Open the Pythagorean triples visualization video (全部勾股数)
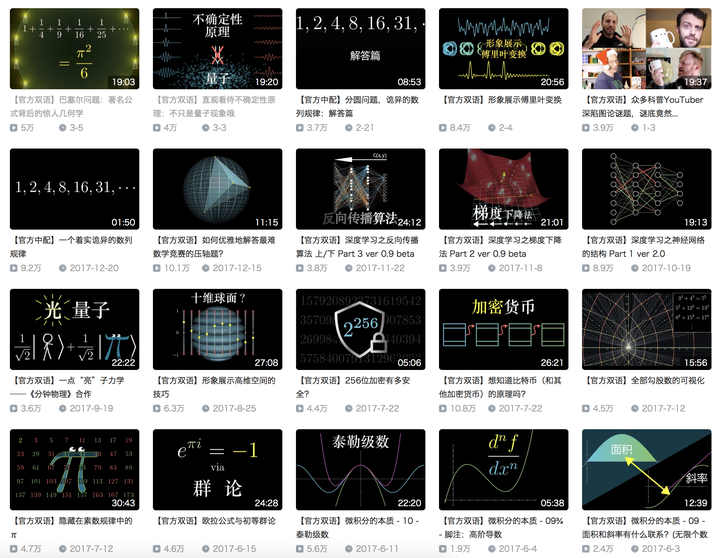Image resolution: width=720 pixels, height=558 pixels. (x=646, y=329)
